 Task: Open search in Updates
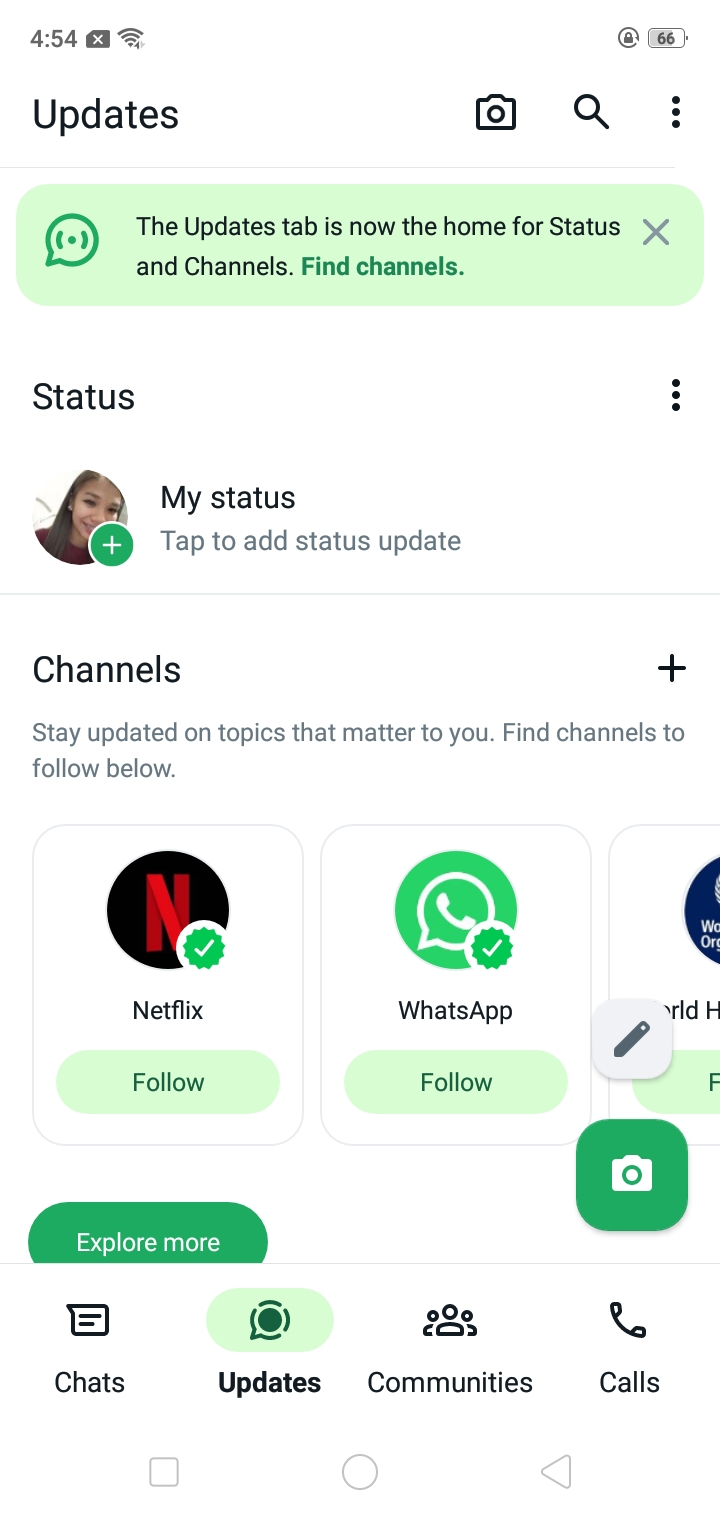click(591, 112)
